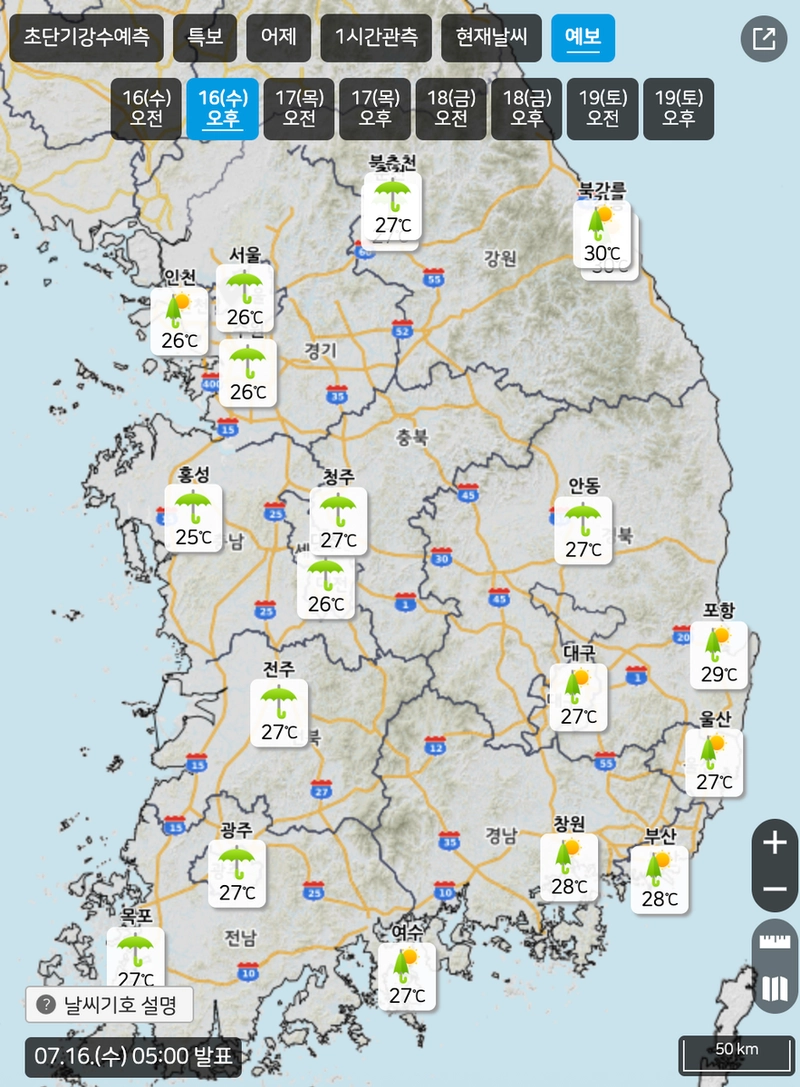Switch to 현재날씨 tab
This screenshot has width=800, height=1087.
pyautogui.click(x=491, y=38)
